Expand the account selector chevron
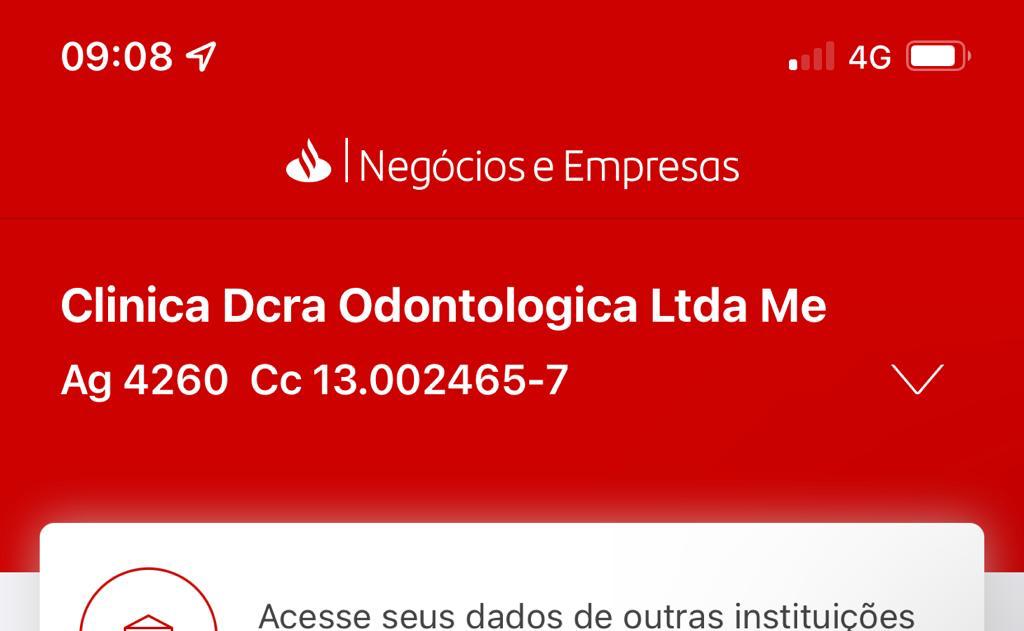The image size is (1024, 631). [x=916, y=379]
